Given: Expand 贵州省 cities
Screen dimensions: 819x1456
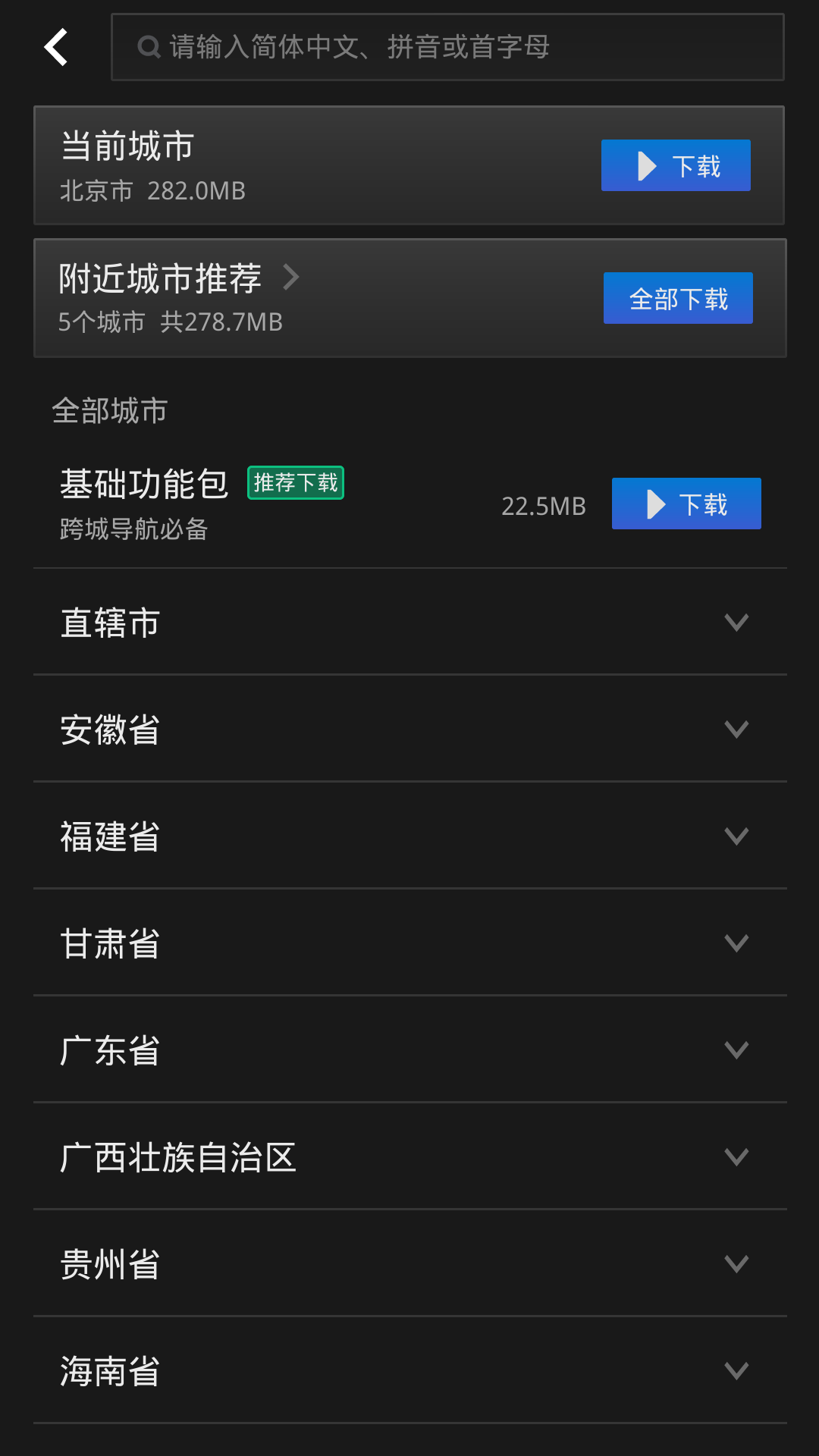Looking at the screenshot, I should pos(409,1264).
